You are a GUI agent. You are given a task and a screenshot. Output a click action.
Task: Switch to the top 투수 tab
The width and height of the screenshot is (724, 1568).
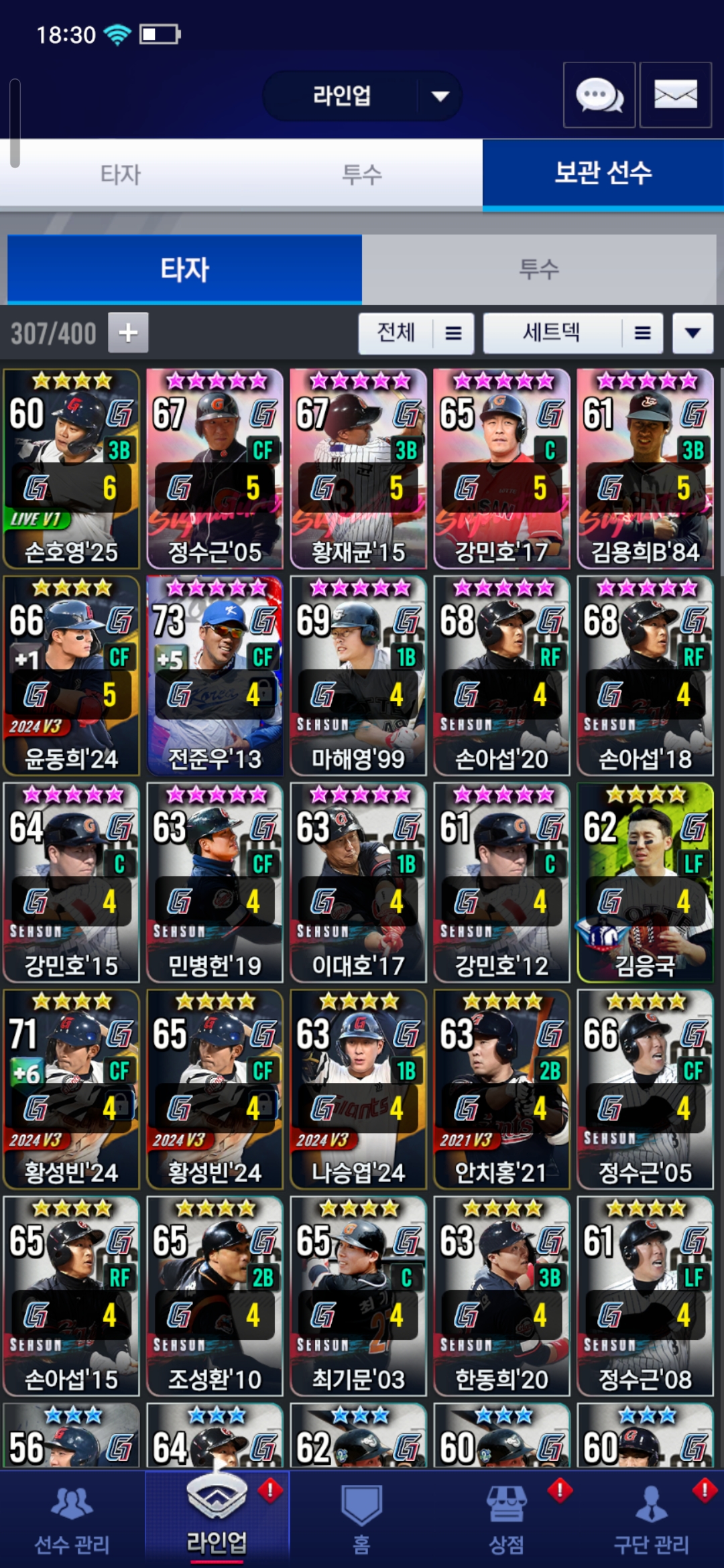[x=362, y=174]
